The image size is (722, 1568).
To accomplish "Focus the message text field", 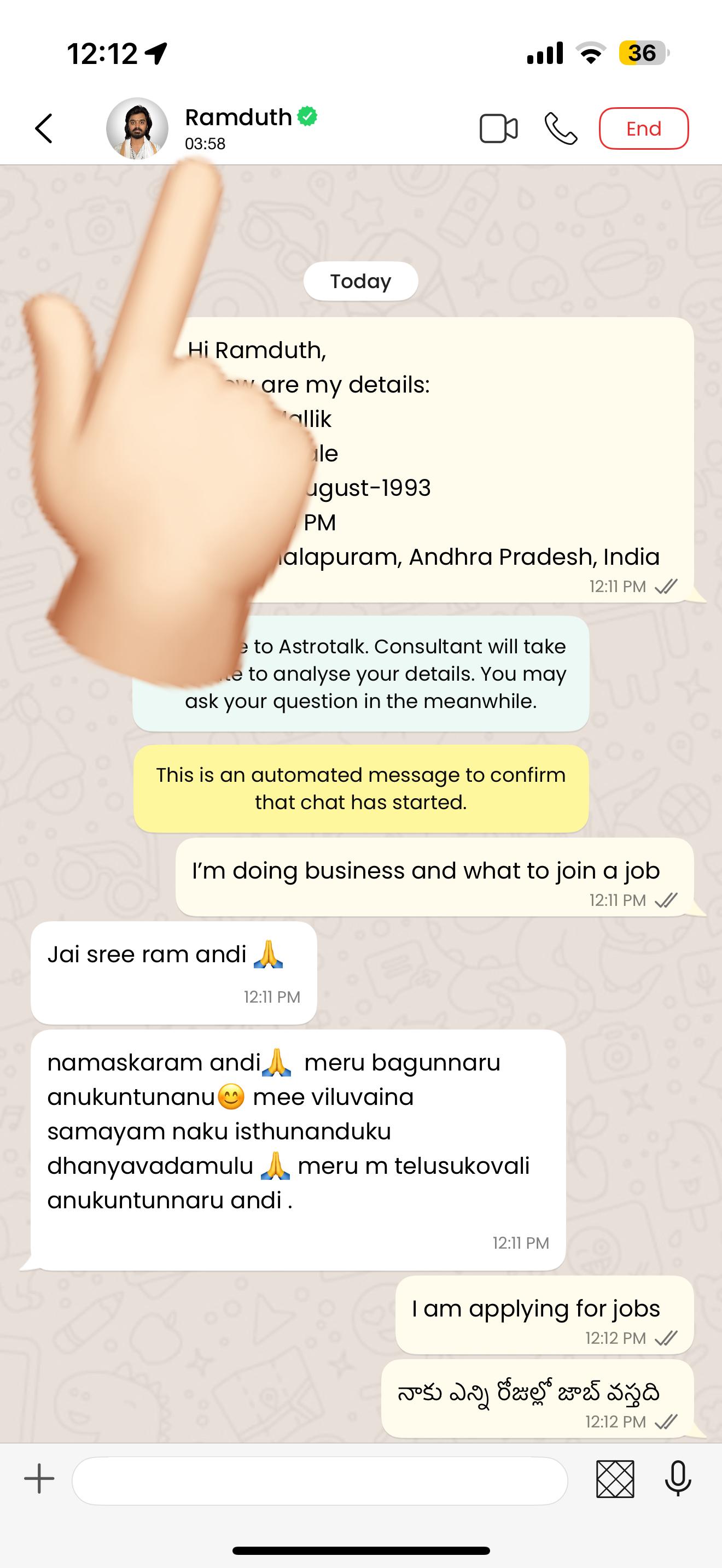I will [319, 1481].
